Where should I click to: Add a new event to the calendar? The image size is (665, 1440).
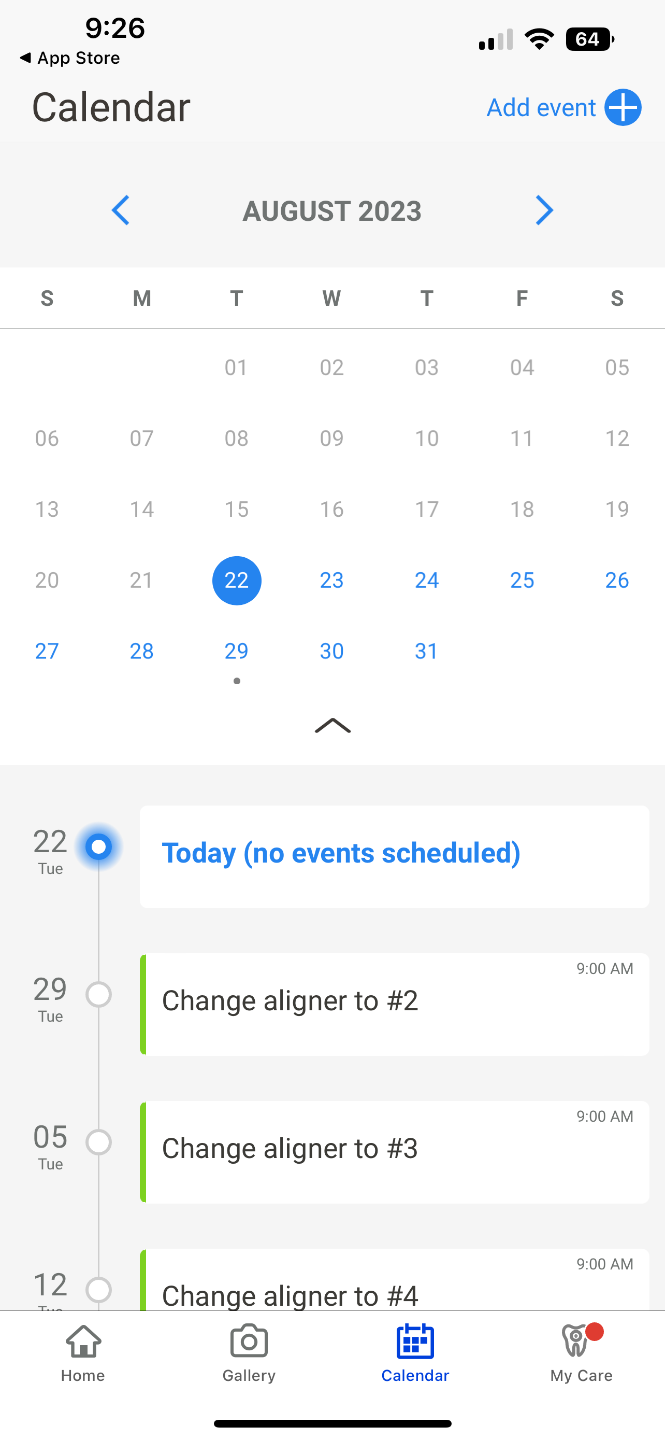[x=563, y=108]
